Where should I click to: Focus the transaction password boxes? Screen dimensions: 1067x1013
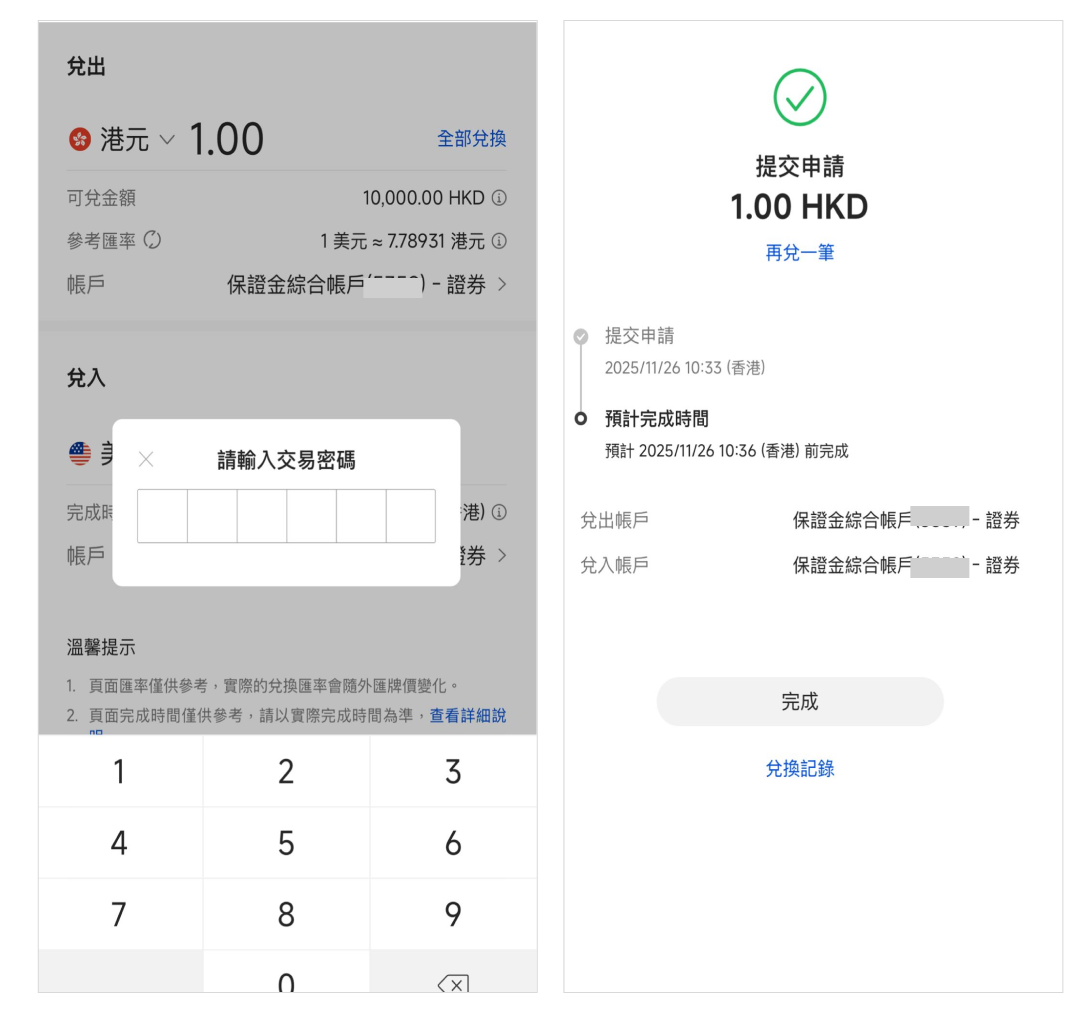[x=286, y=516]
